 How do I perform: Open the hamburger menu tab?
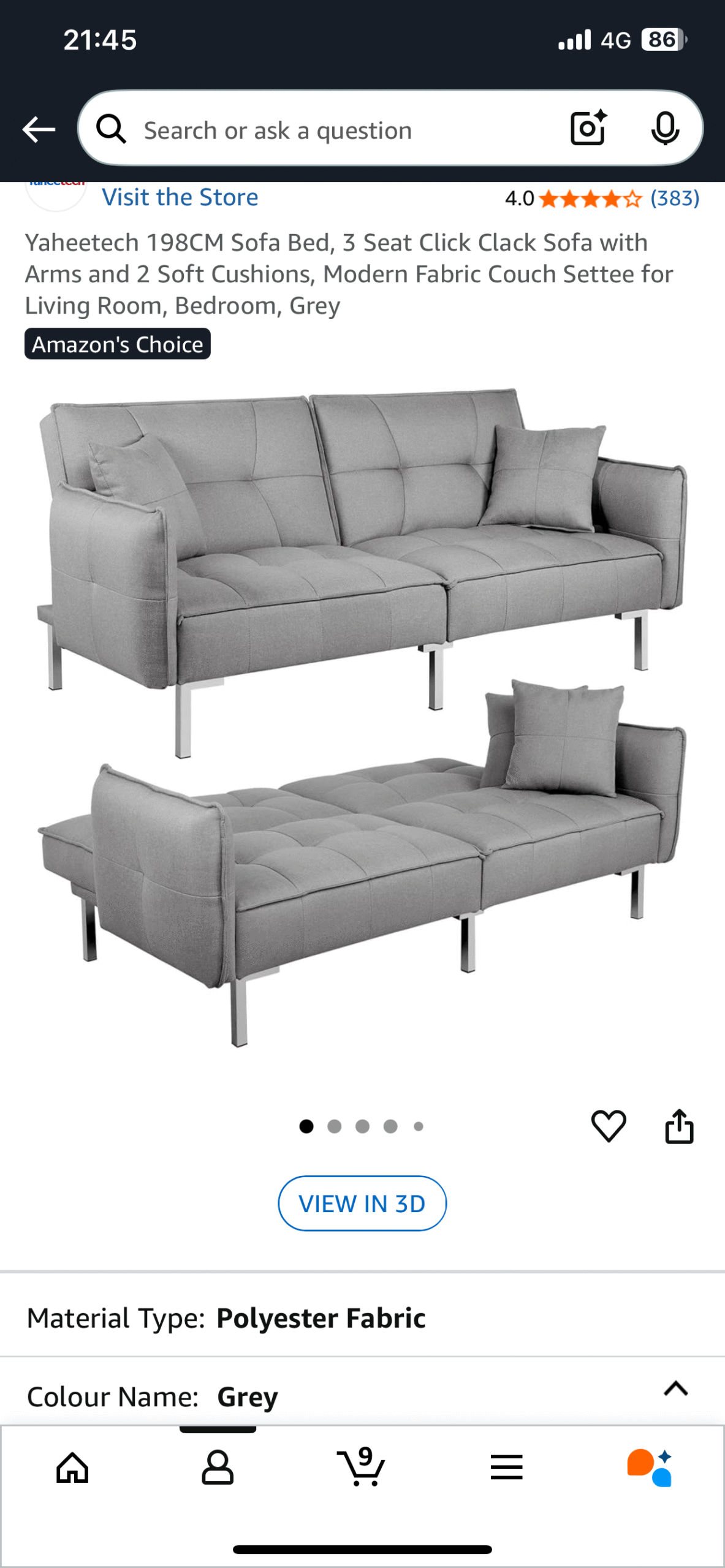507,1468
